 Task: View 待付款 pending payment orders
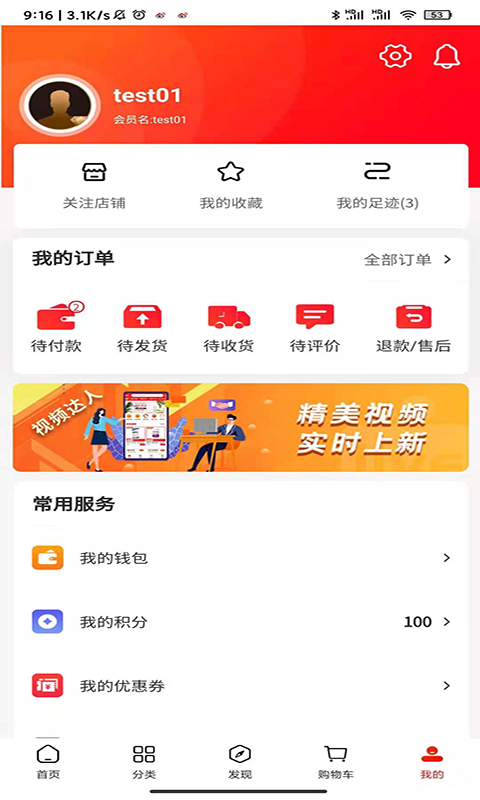pyautogui.click(x=56, y=328)
